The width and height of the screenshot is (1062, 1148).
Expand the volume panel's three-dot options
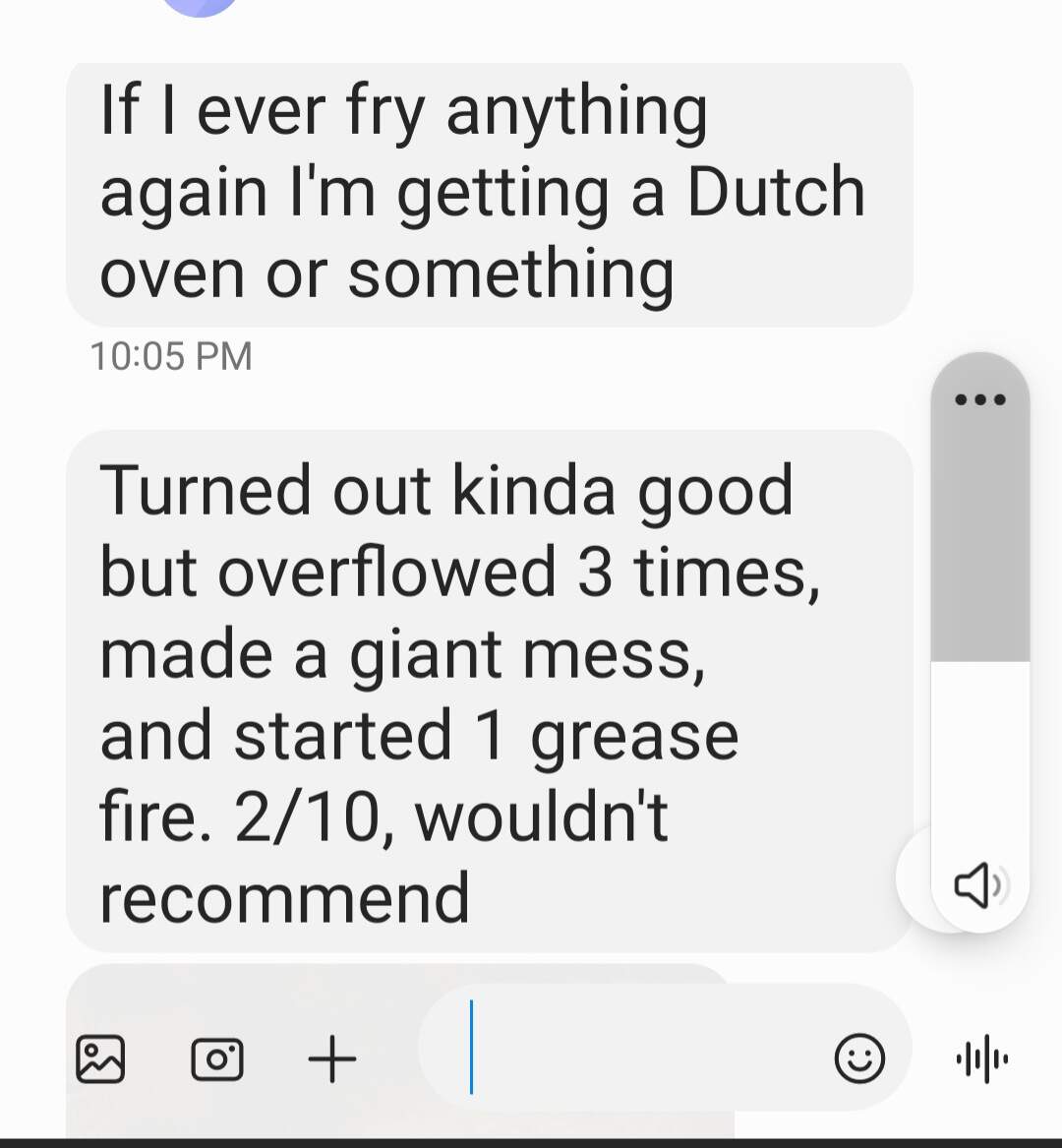tap(980, 399)
